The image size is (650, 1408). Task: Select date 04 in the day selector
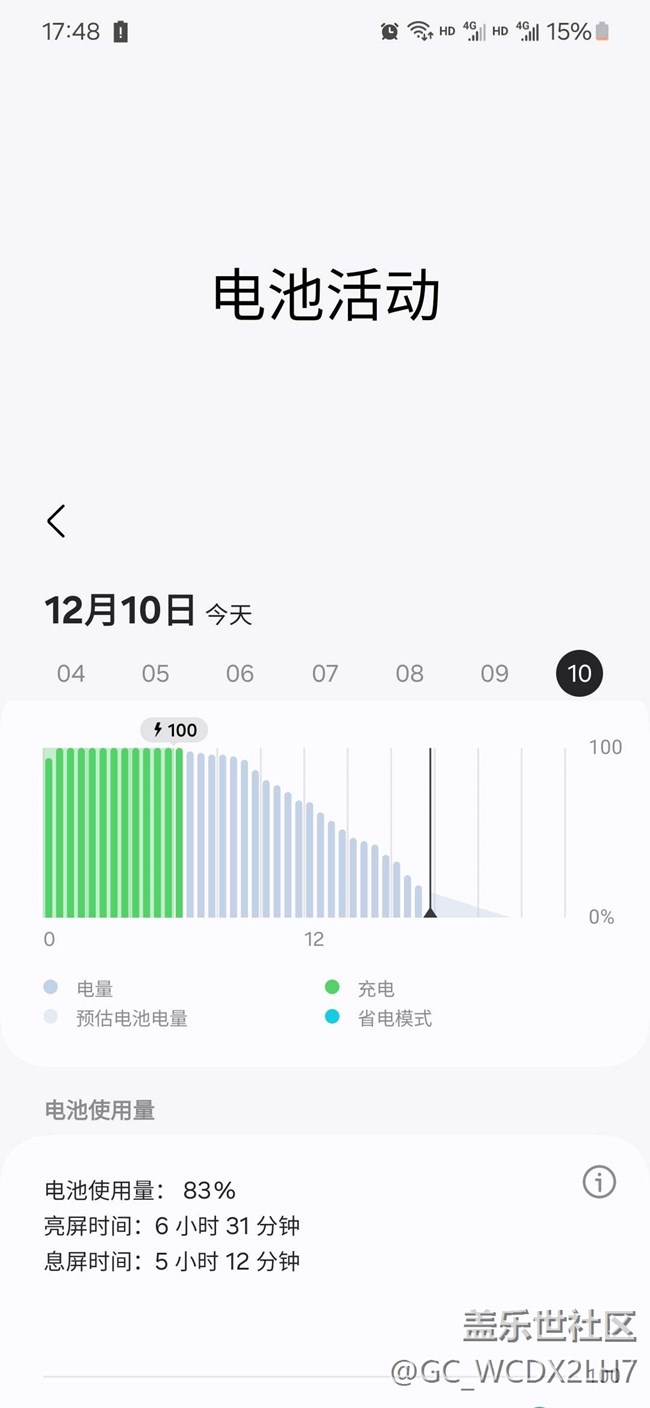click(71, 673)
